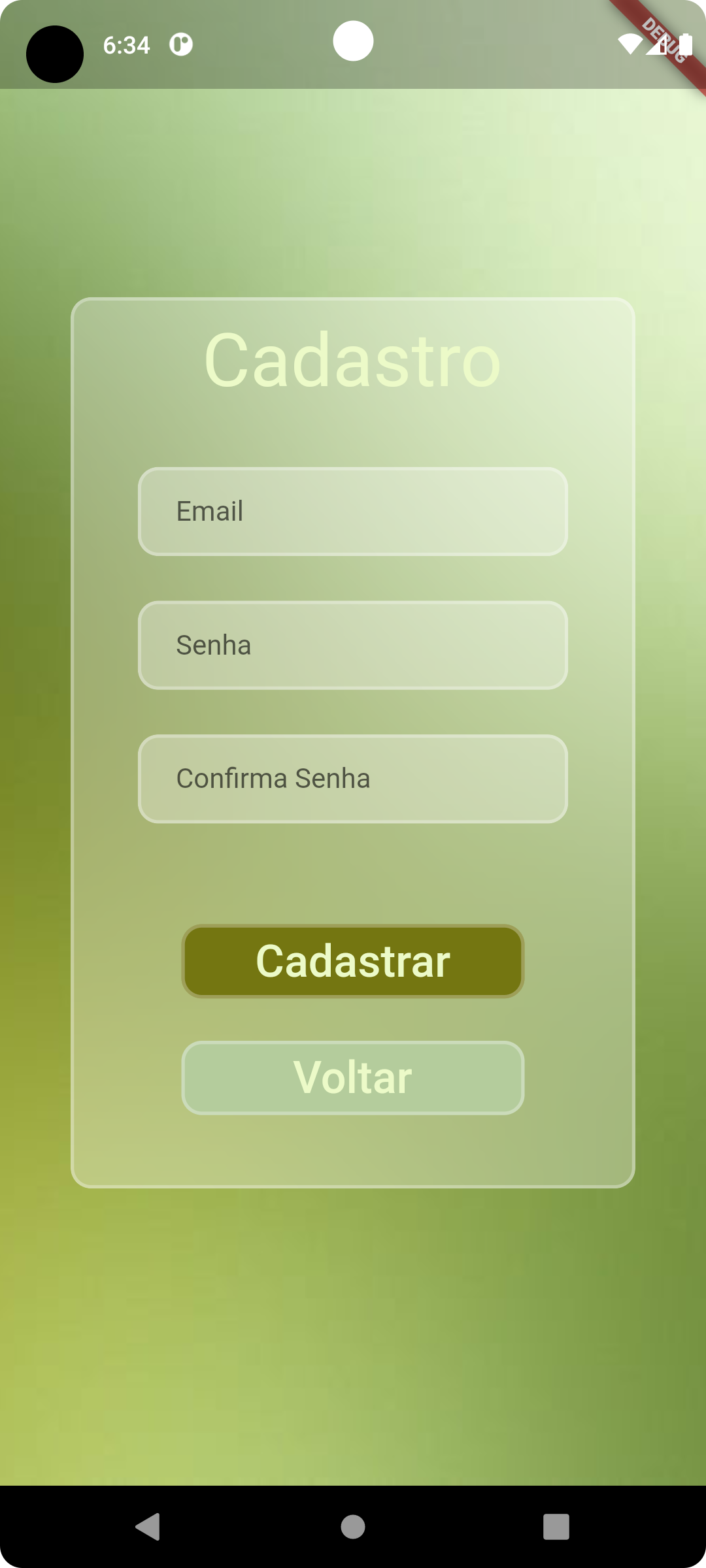Image resolution: width=706 pixels, height=1568 pixels.
Task: Select the Confirma Senha input field
Action: click(x=352, y=778)
